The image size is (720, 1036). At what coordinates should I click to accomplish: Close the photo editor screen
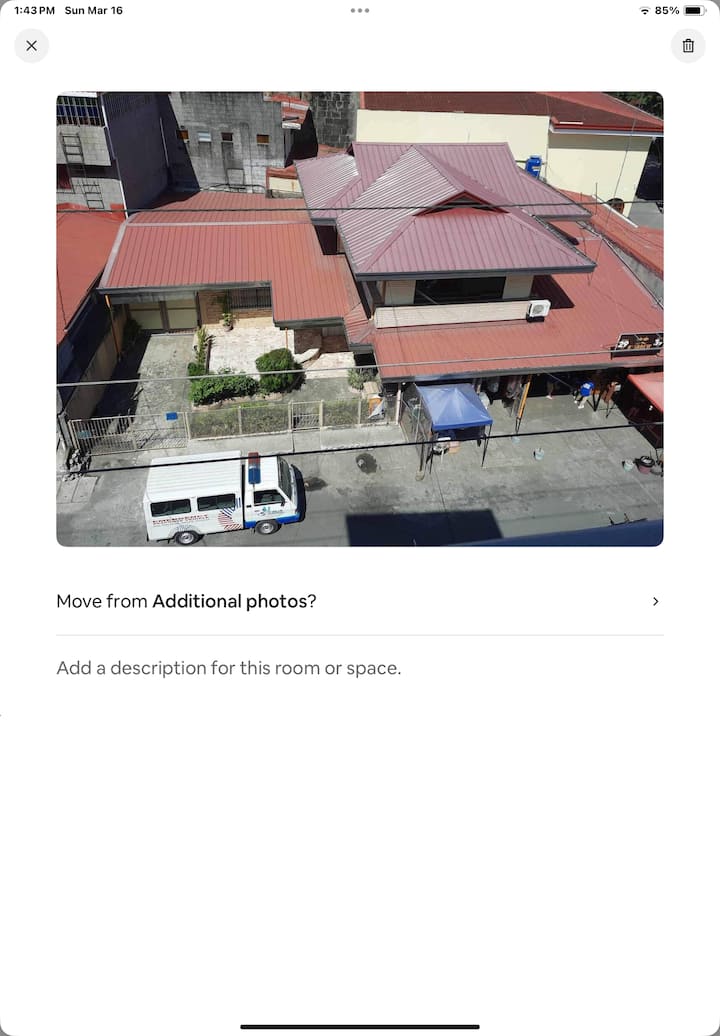coord(31,46)
